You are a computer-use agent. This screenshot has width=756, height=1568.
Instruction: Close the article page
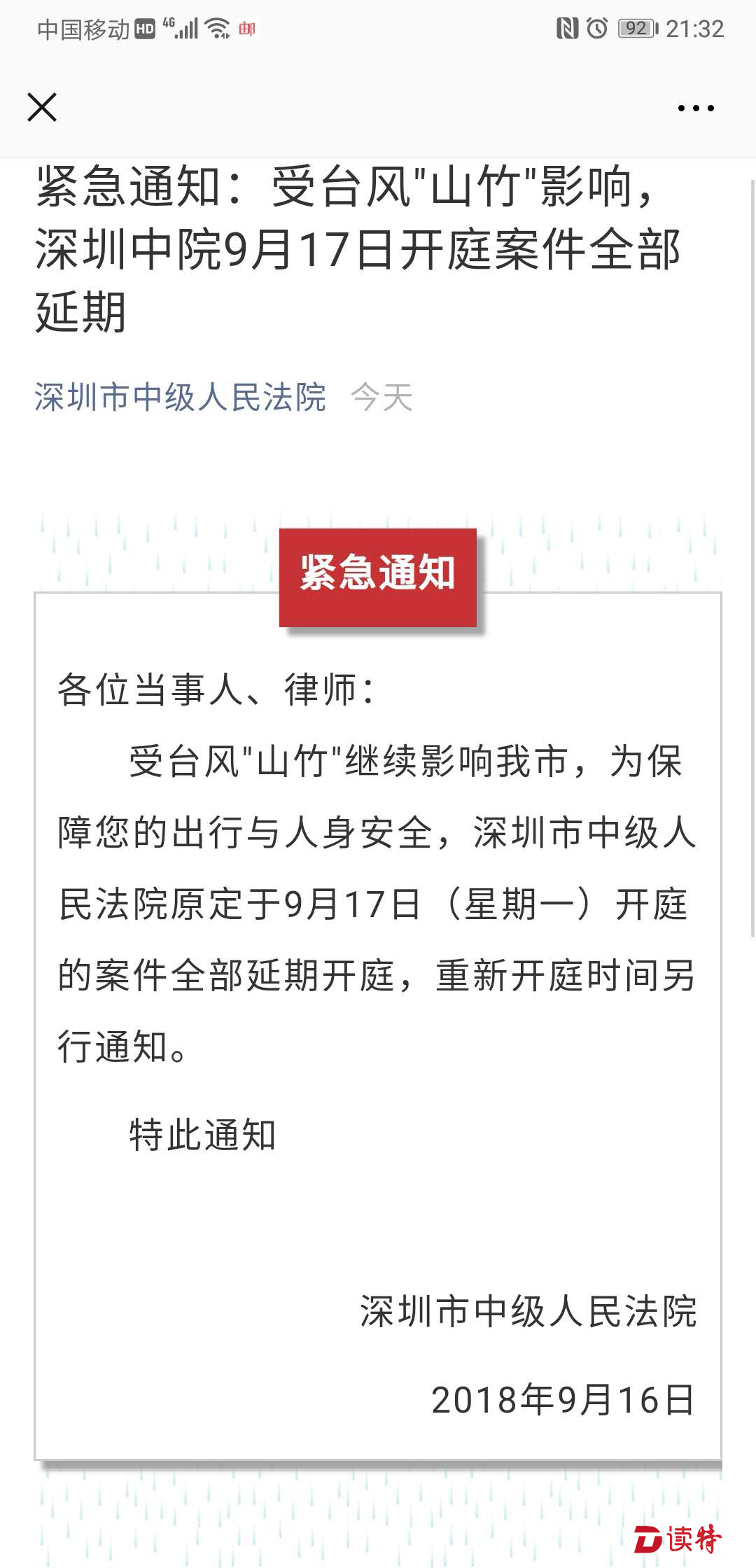tap(42, 108)
